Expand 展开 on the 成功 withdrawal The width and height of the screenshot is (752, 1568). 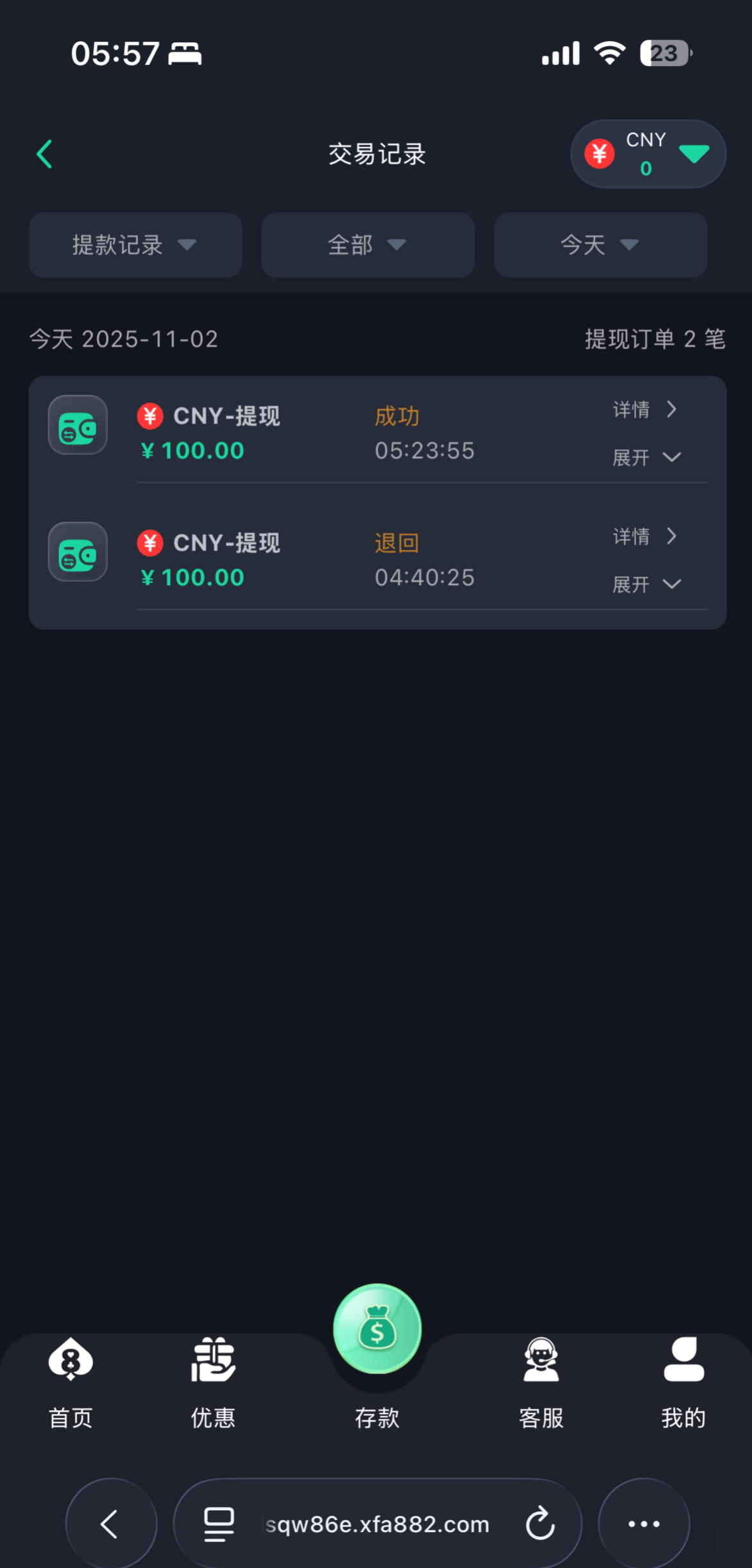tap(645, 457)
